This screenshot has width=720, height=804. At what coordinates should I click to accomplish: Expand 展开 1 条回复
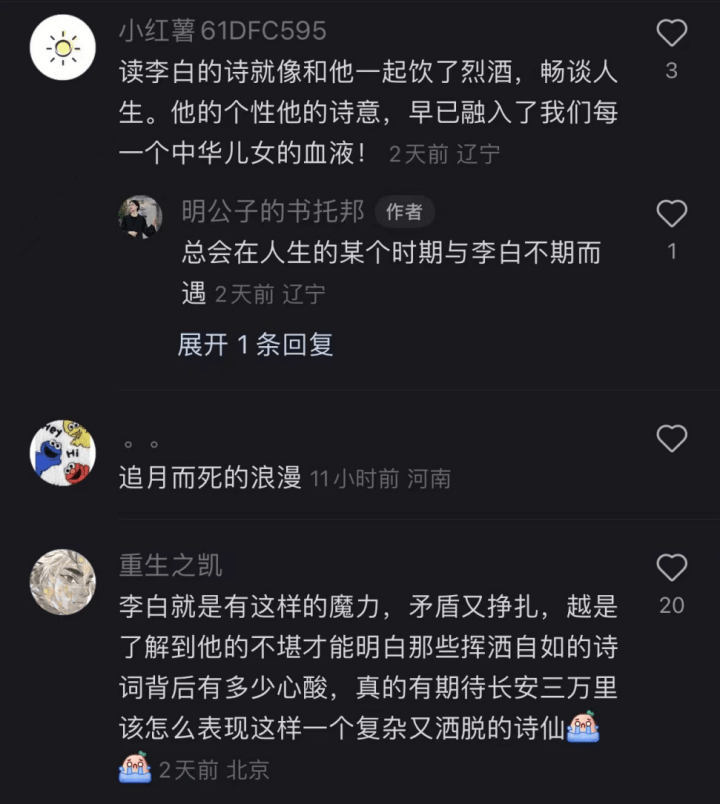255,345
